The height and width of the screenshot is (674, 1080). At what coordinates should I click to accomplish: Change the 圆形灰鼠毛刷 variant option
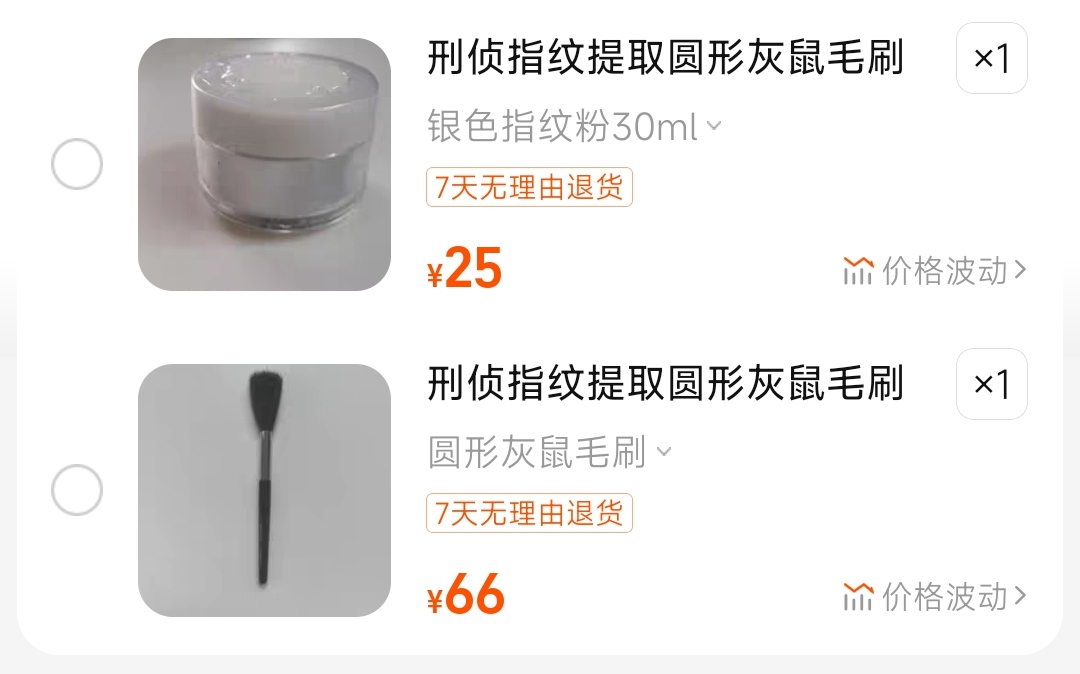(549, 453)
